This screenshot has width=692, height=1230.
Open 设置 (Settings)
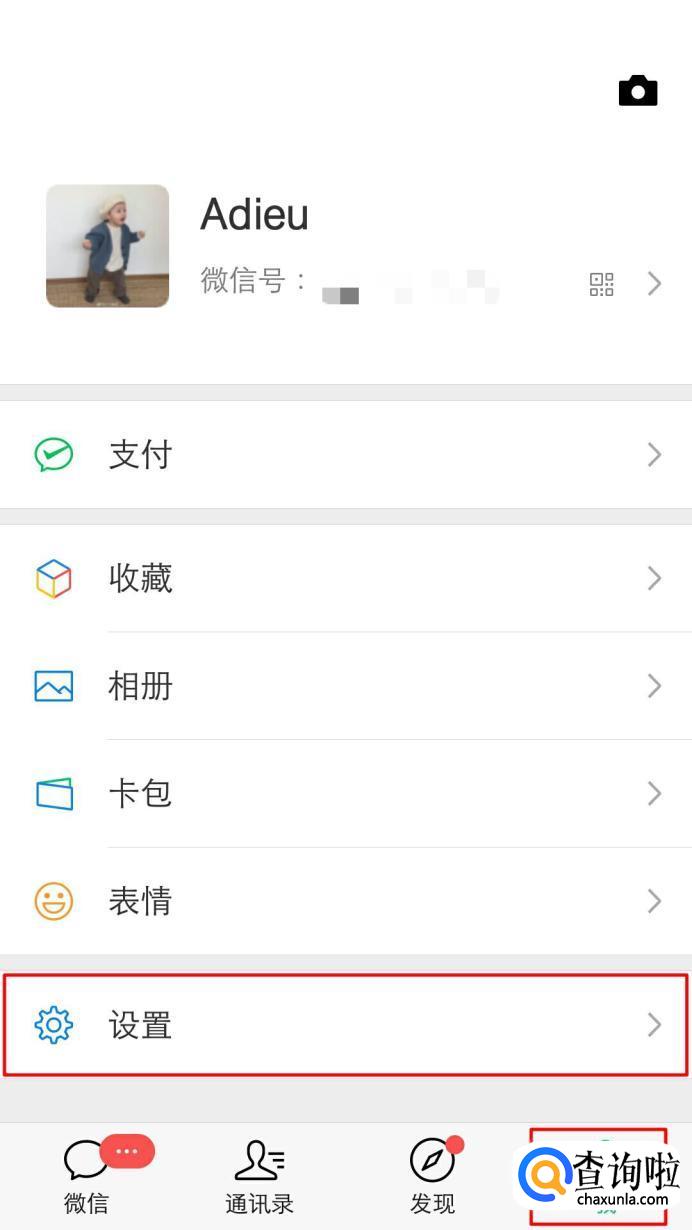(345, 1025)
